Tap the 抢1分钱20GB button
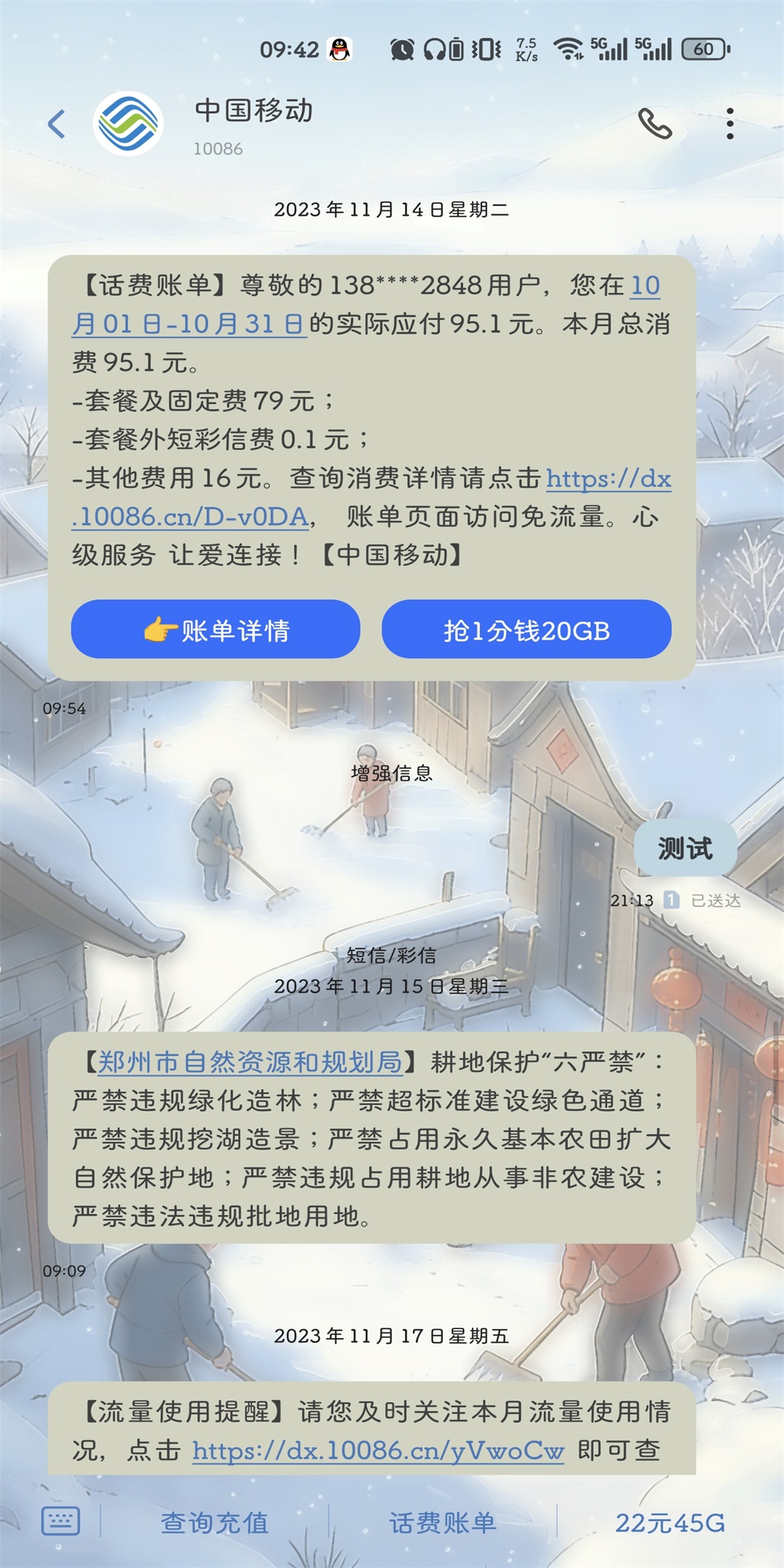This screenshot has width=784, height=1568. point(526,629)
